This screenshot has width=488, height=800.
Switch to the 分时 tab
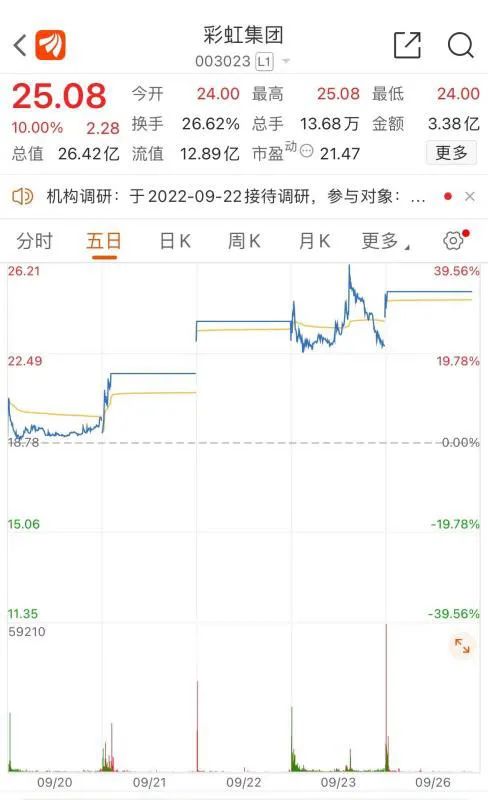click(35, 241)
